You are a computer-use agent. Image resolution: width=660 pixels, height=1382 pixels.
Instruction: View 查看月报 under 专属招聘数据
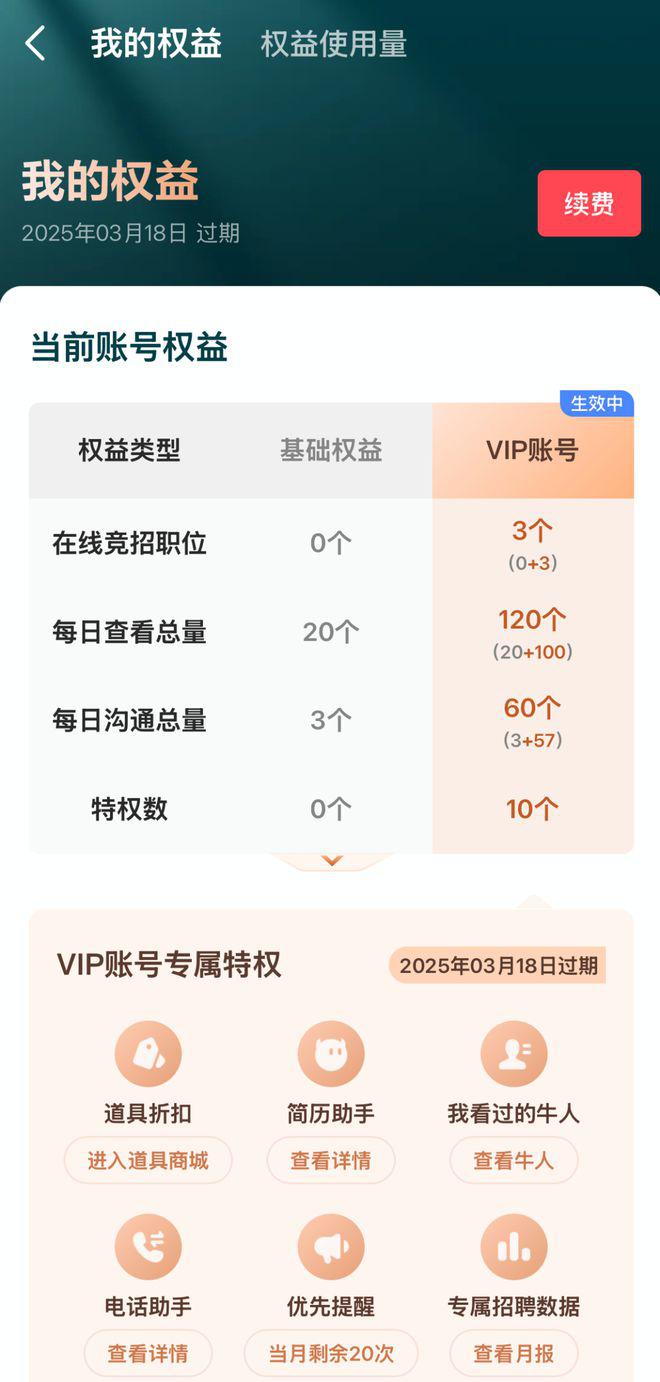click(513, 1354)
